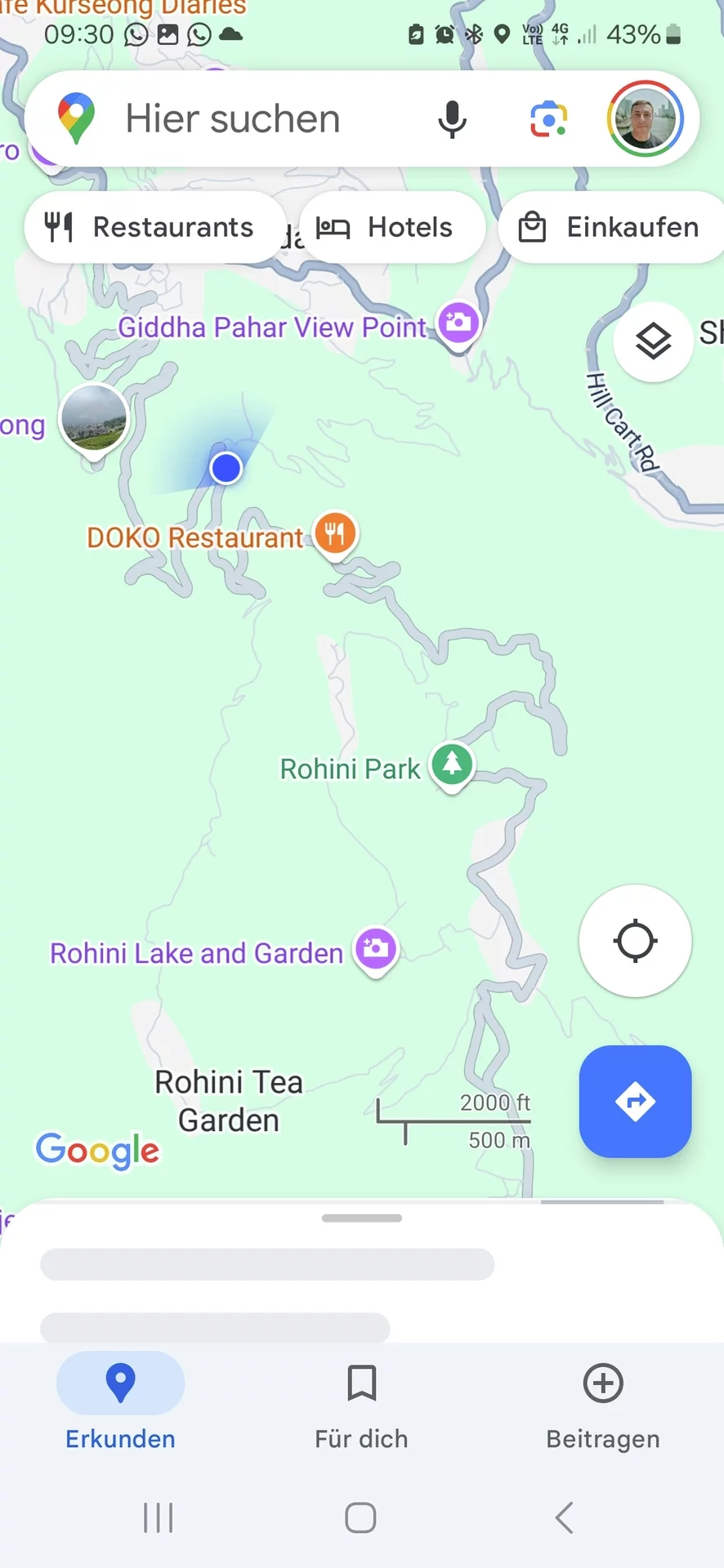
Task: Tap the DOKO Restaurant pin
Action: point(335,535)
